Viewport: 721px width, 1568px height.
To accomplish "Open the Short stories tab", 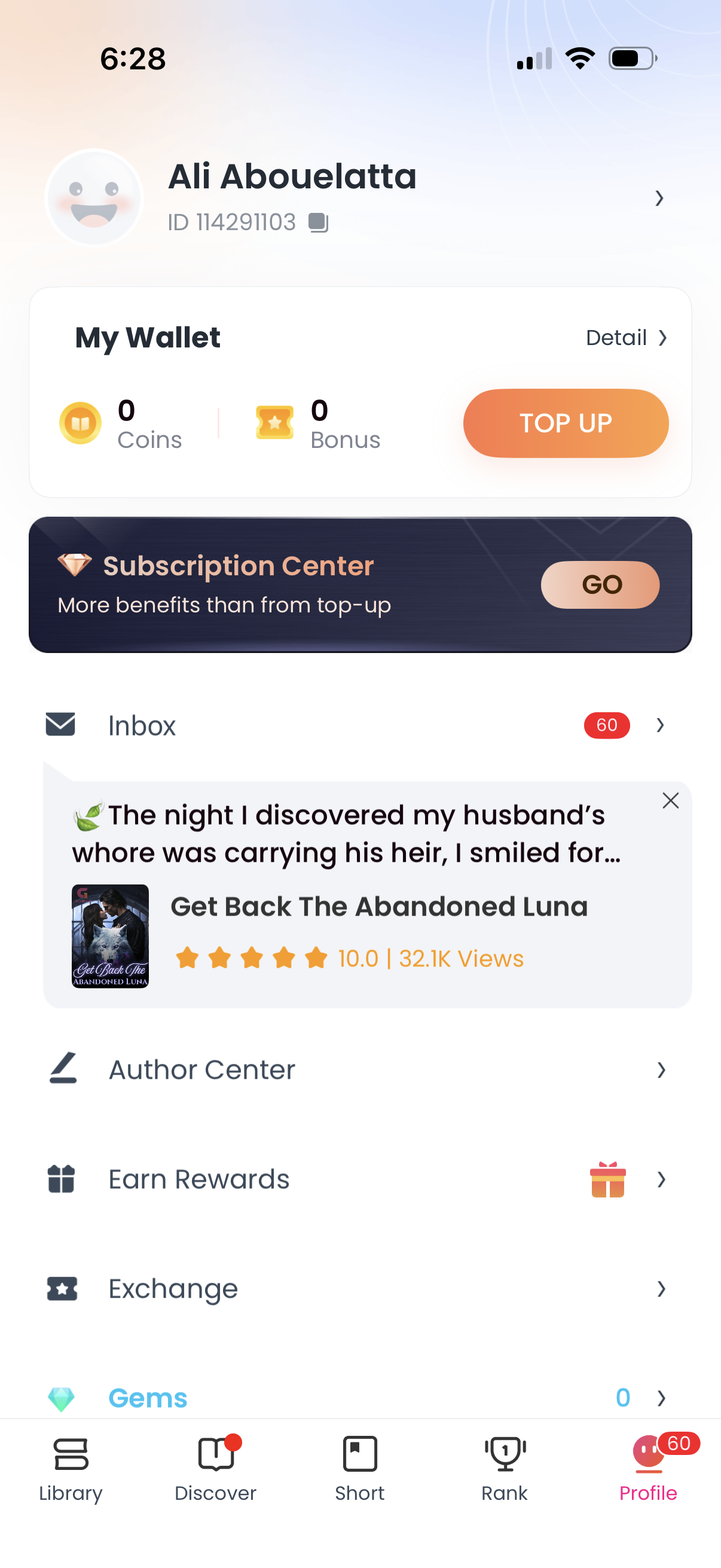I will click(359, 1485).
